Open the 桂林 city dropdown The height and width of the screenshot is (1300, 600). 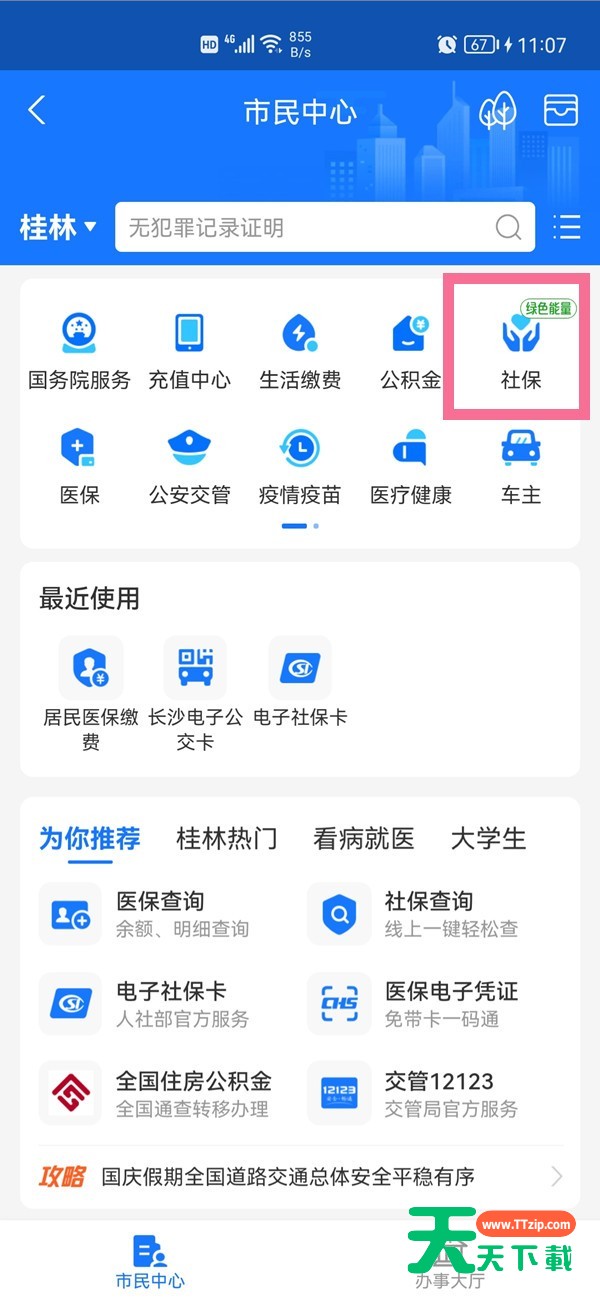(58, 228)
